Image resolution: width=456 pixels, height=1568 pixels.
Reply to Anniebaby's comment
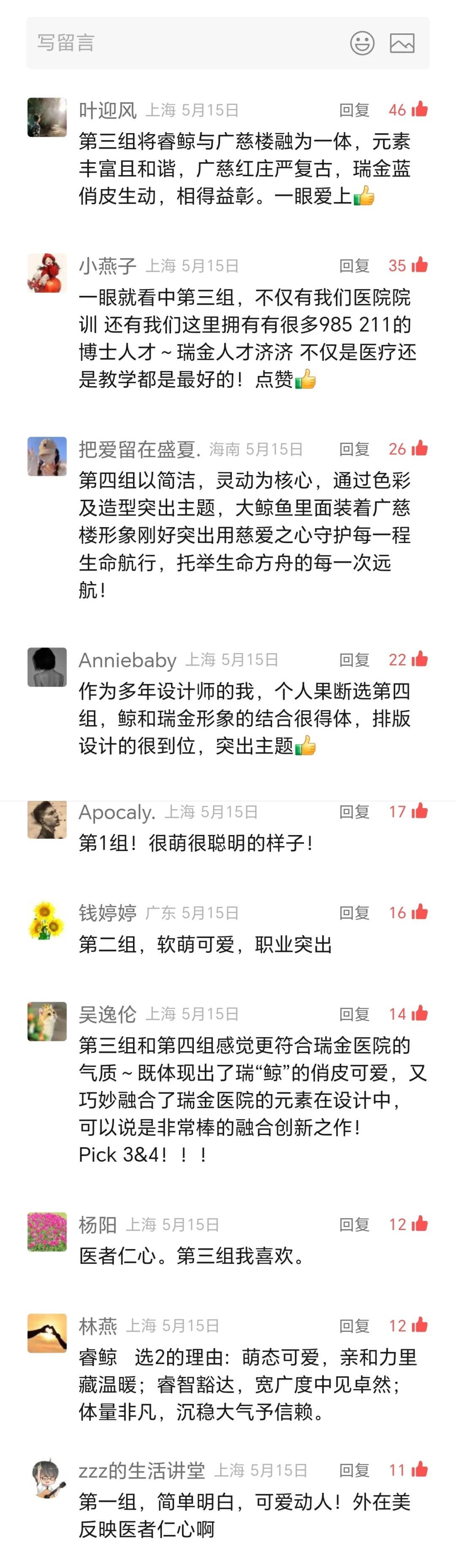[354, 660]
